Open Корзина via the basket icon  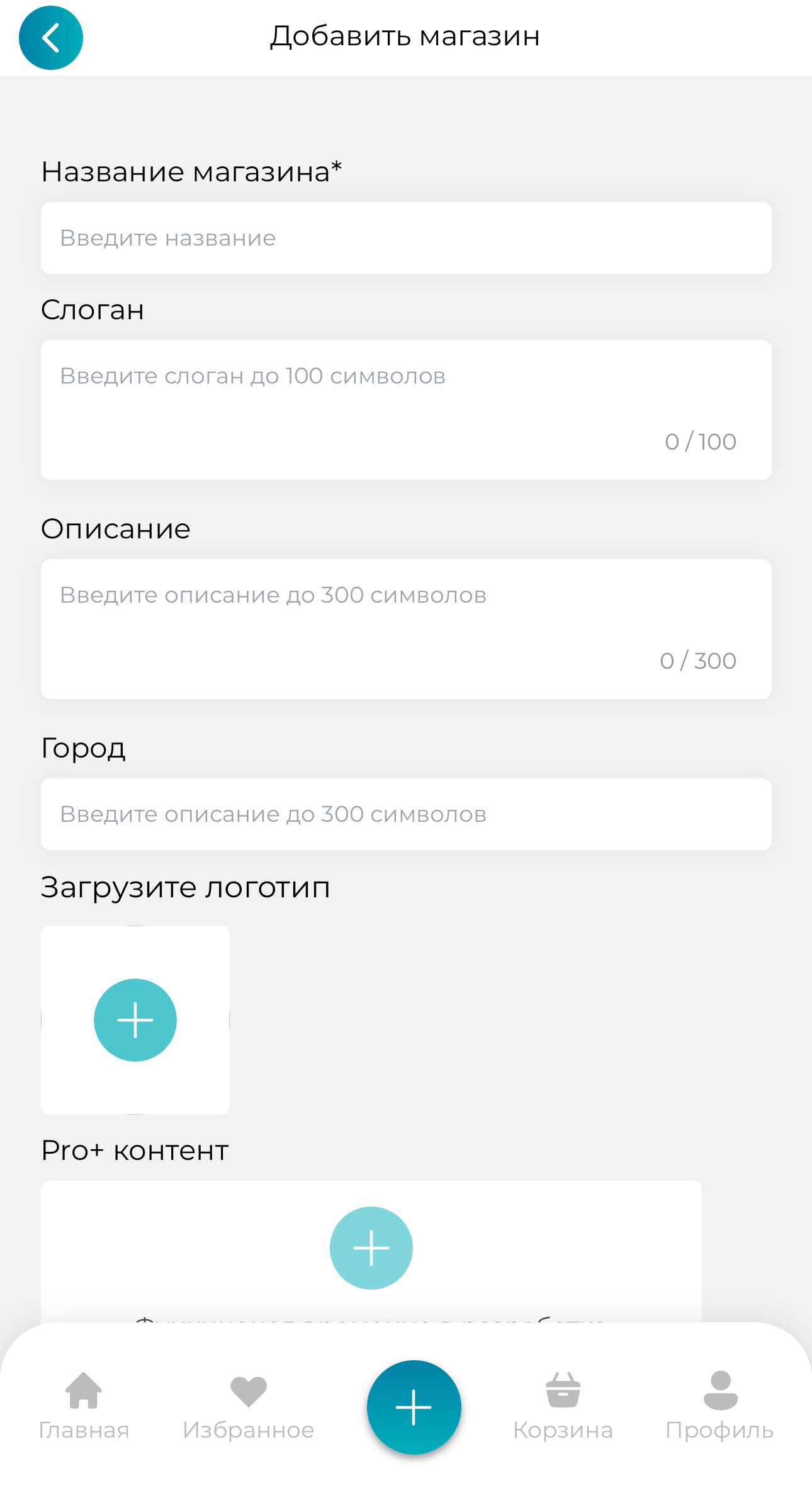pyautogui.click(x=562, y=1389)
